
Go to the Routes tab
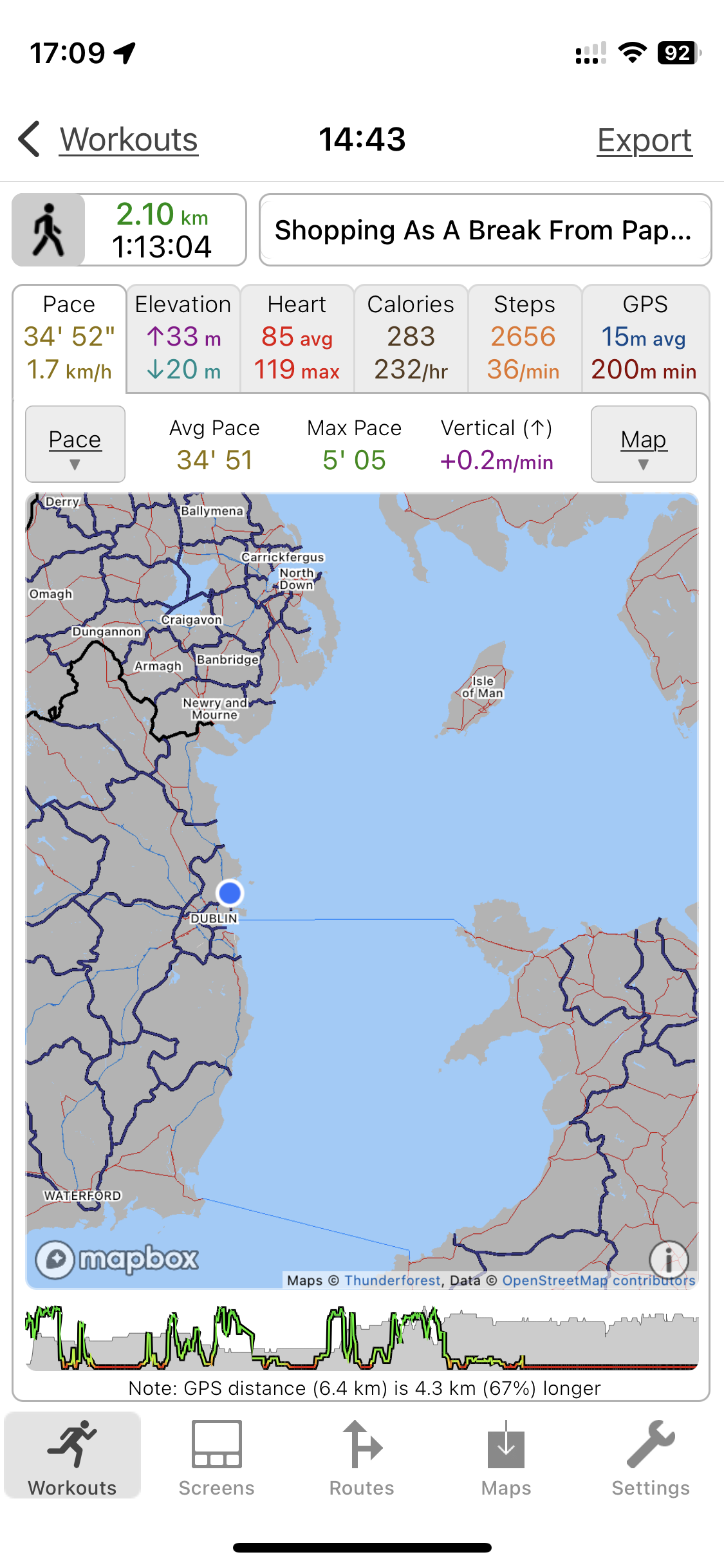(362, 1459)
